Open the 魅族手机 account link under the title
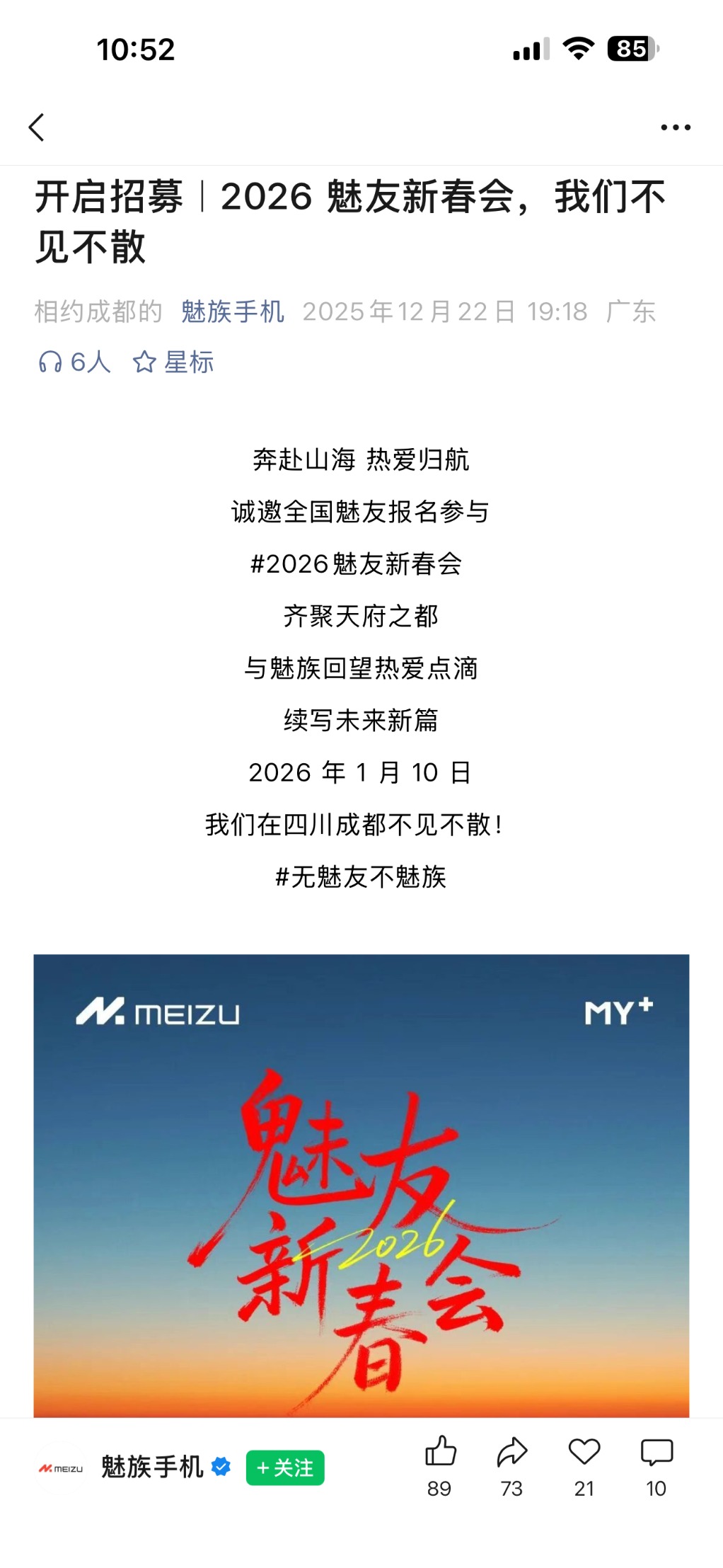Image resolution: width=723 pixels, height=1568 pixels. pos(232,311)
